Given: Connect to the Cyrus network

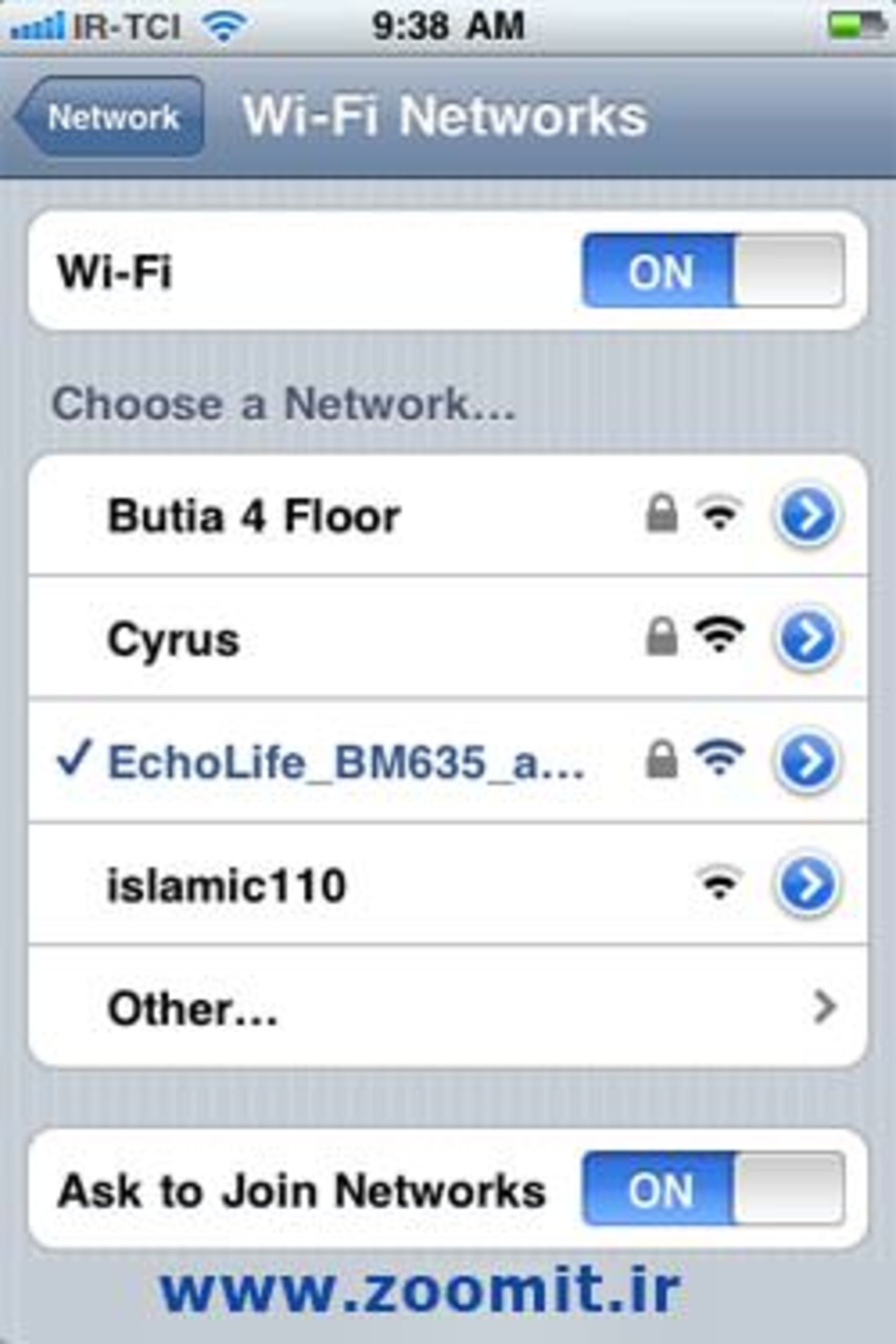Looking at the screenshot, I should (174, 639).
